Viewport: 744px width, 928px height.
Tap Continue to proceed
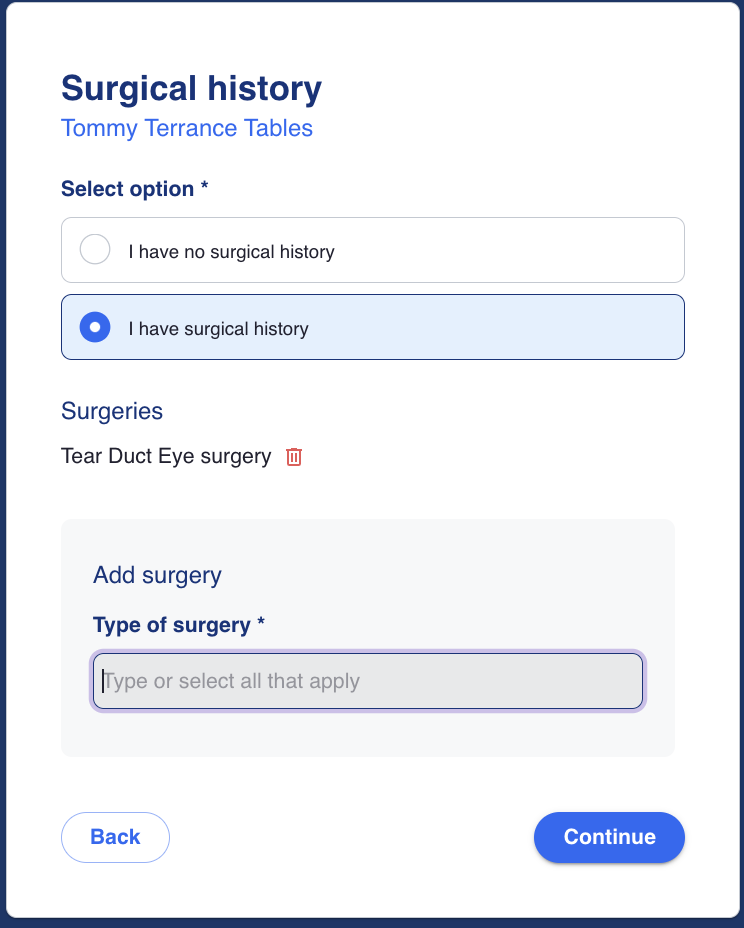click(609, 837)
